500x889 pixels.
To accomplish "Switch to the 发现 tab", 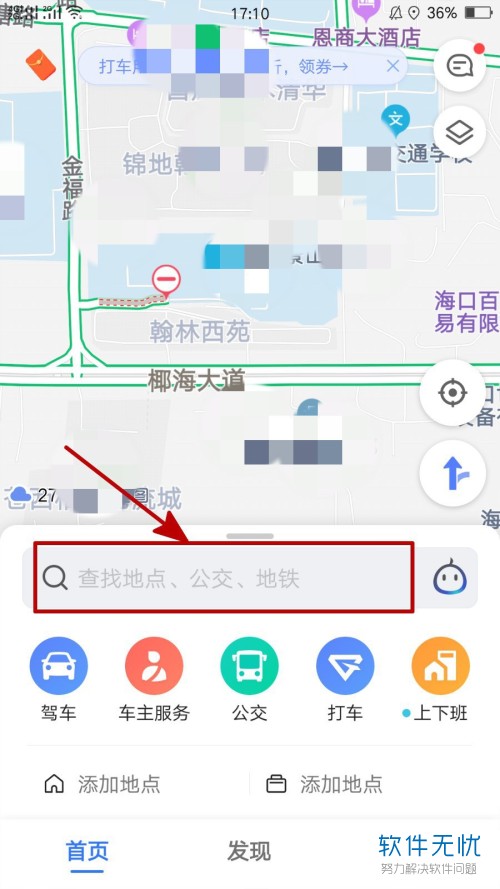I will tap(249, 852).
